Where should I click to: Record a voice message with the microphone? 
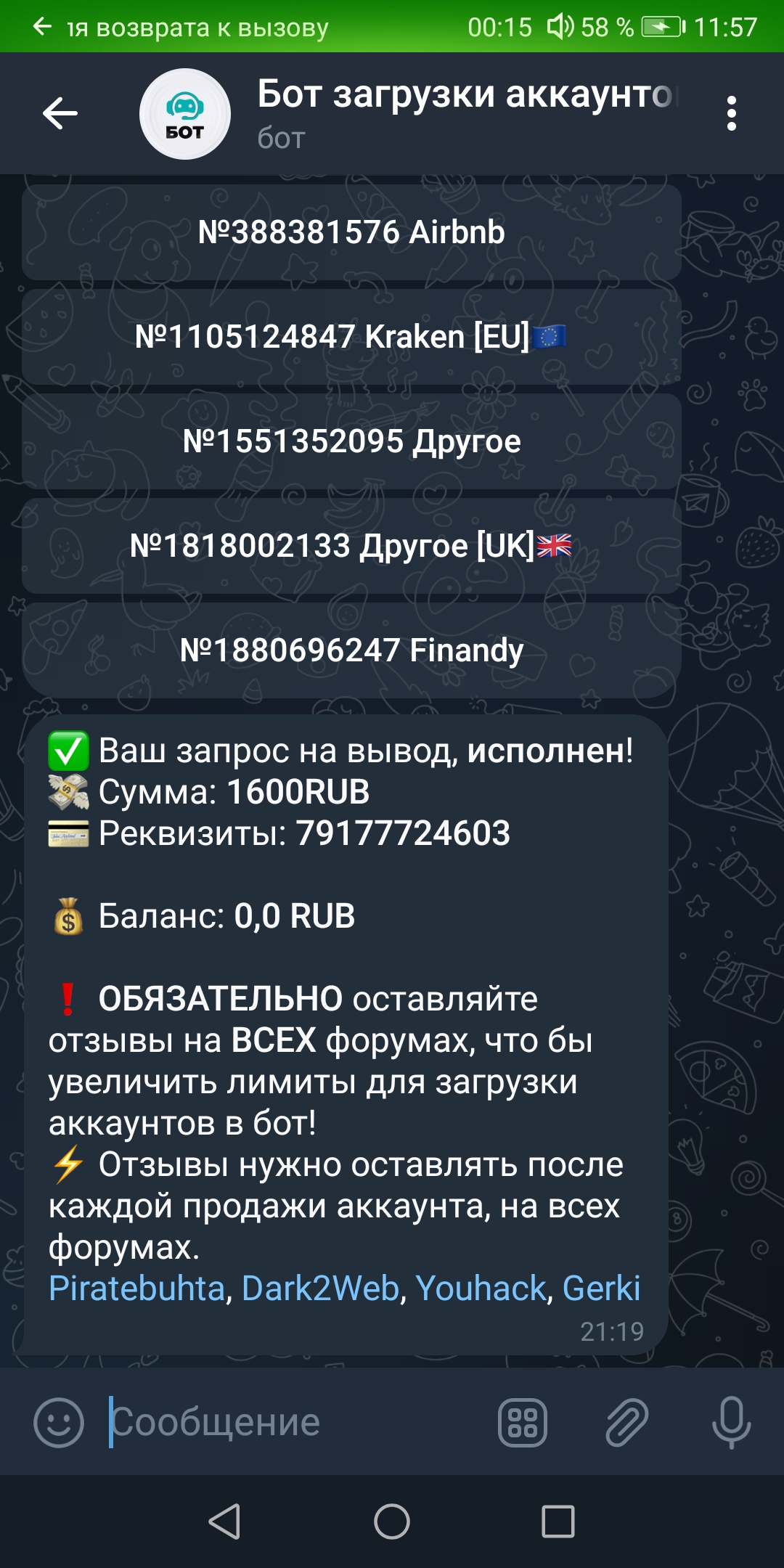(731, 1422)
